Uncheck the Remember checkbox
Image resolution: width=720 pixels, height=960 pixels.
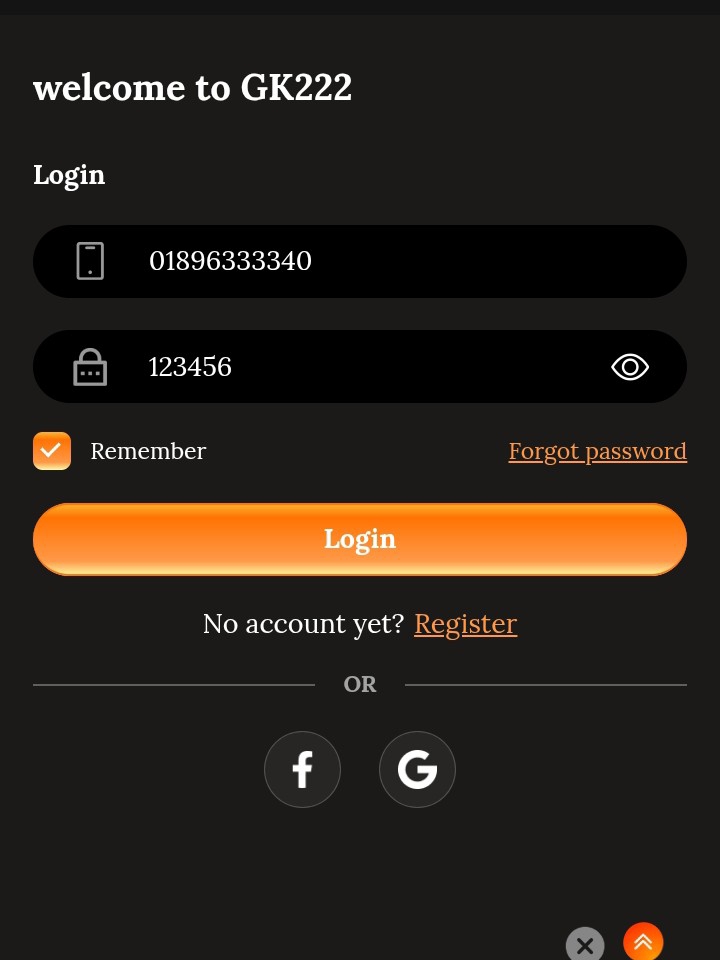pos(52,451)
